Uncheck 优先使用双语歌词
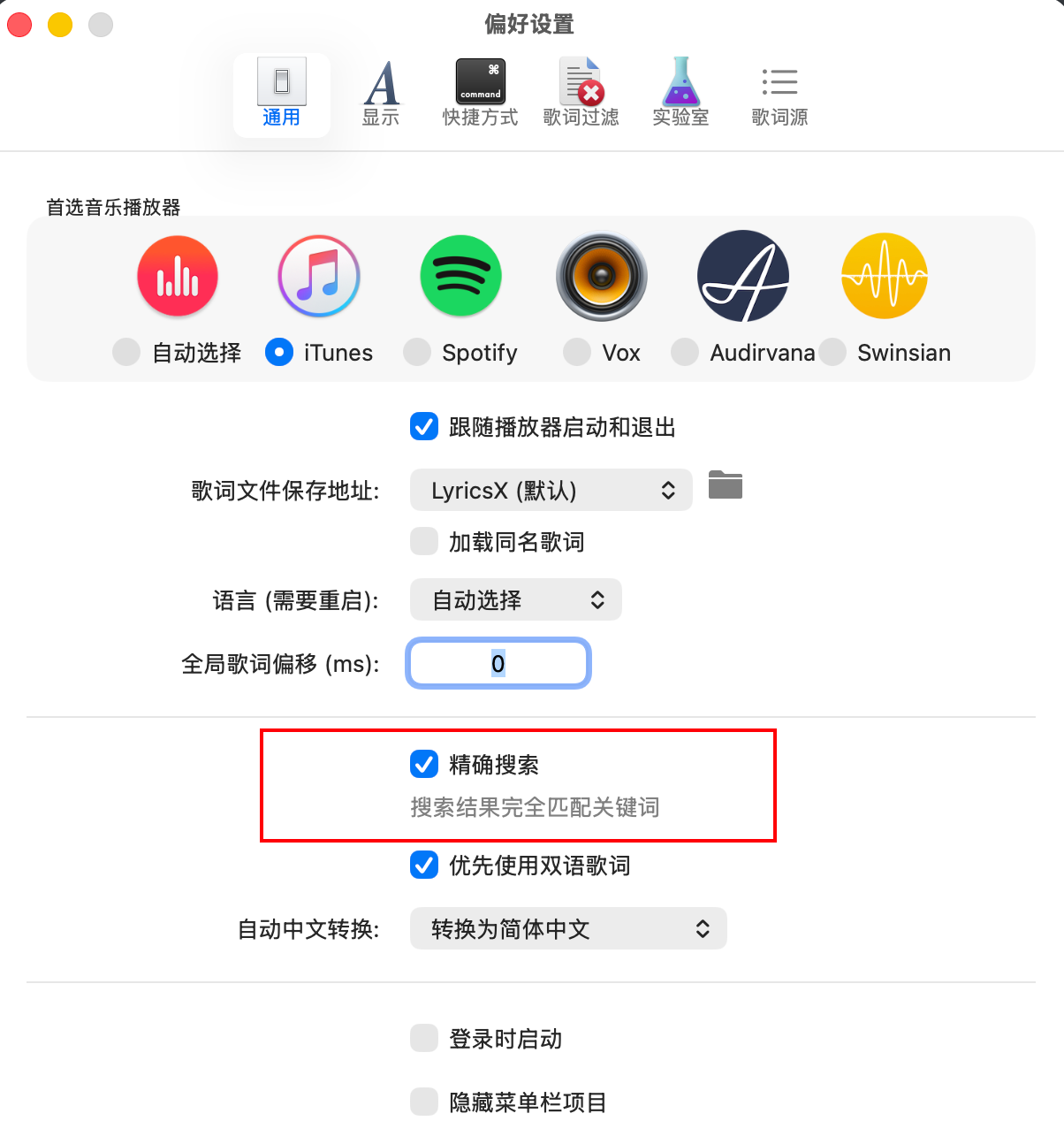The height and width of the screenshot is (1144, 1064). click(x=424, y=865)
